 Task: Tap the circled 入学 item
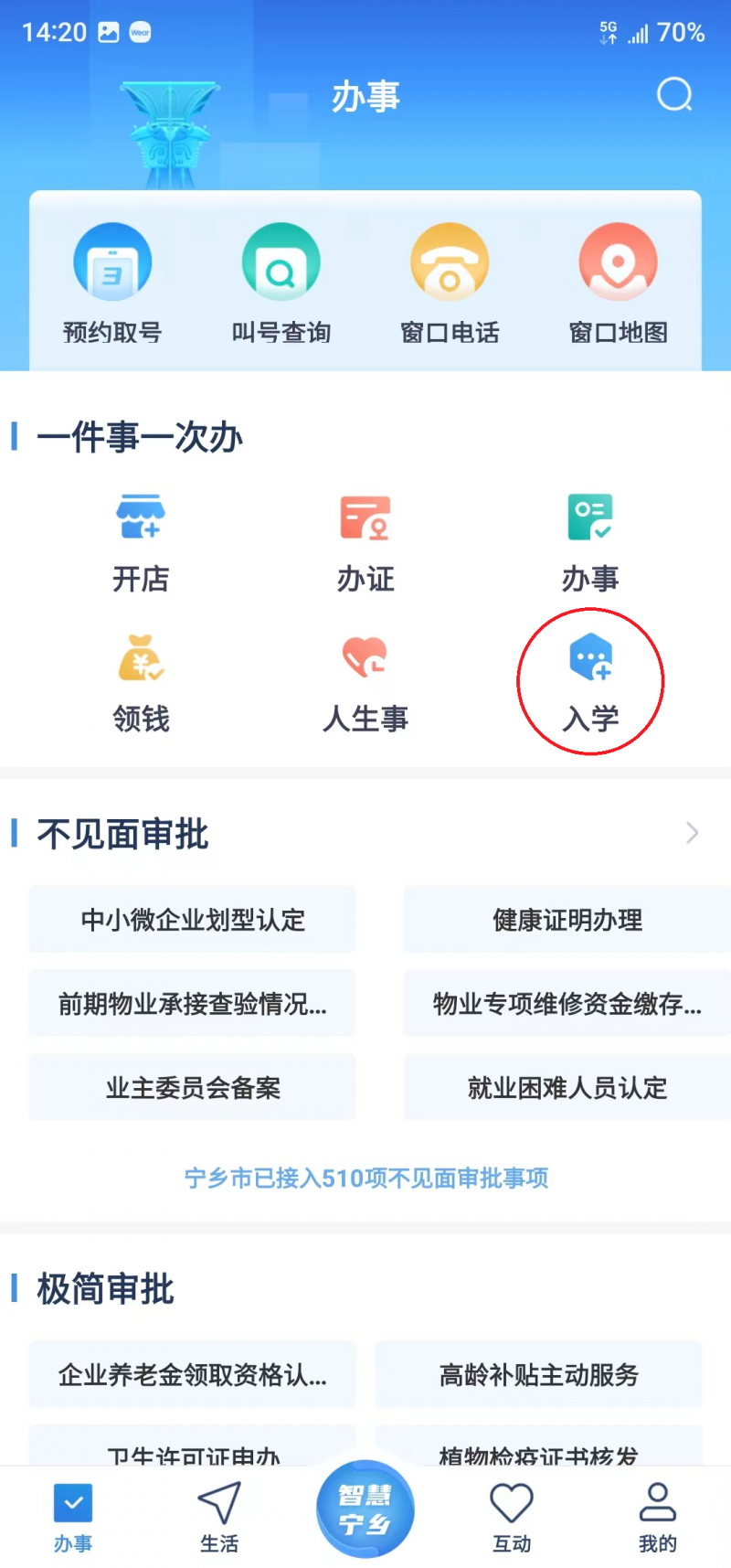pos(590,683)
